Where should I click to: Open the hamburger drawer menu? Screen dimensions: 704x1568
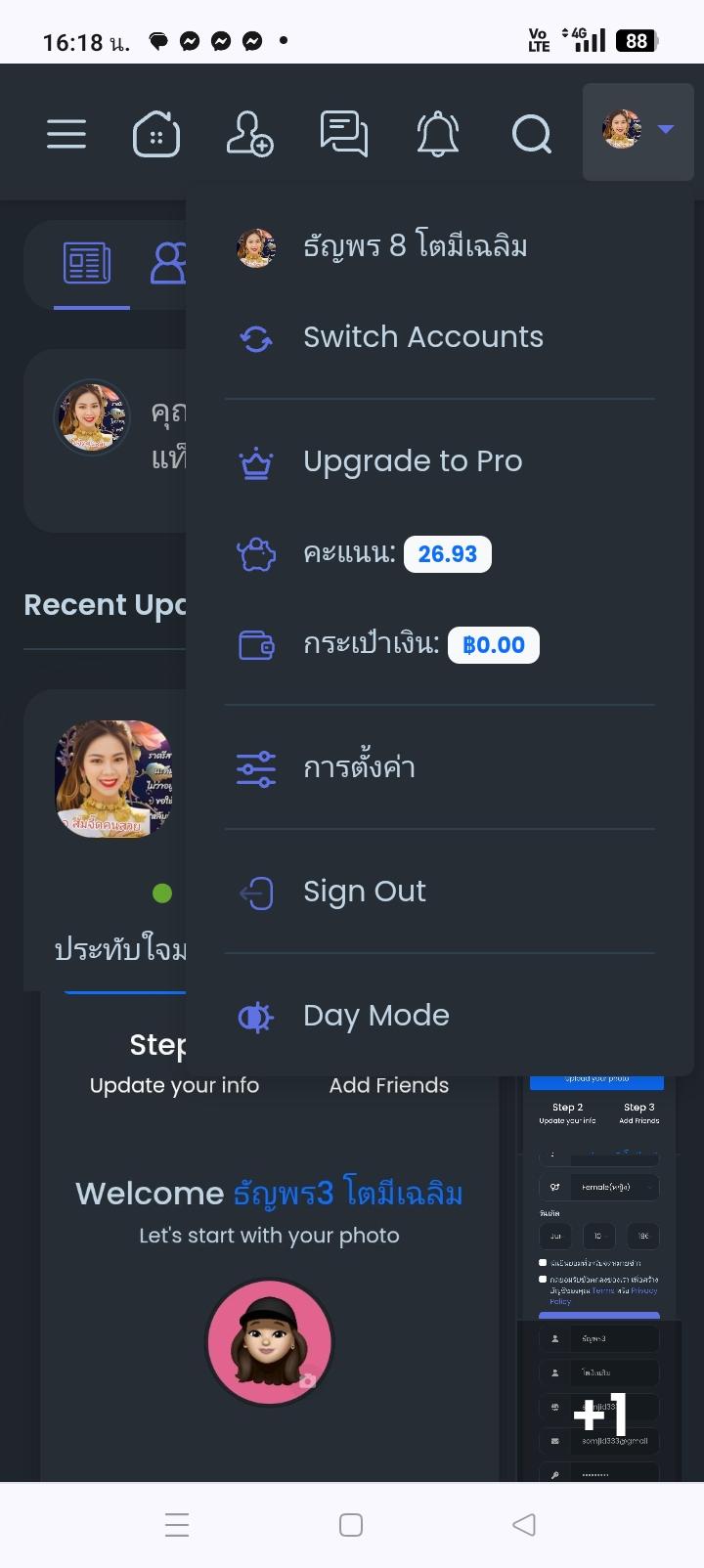click(x=66, y=134)
